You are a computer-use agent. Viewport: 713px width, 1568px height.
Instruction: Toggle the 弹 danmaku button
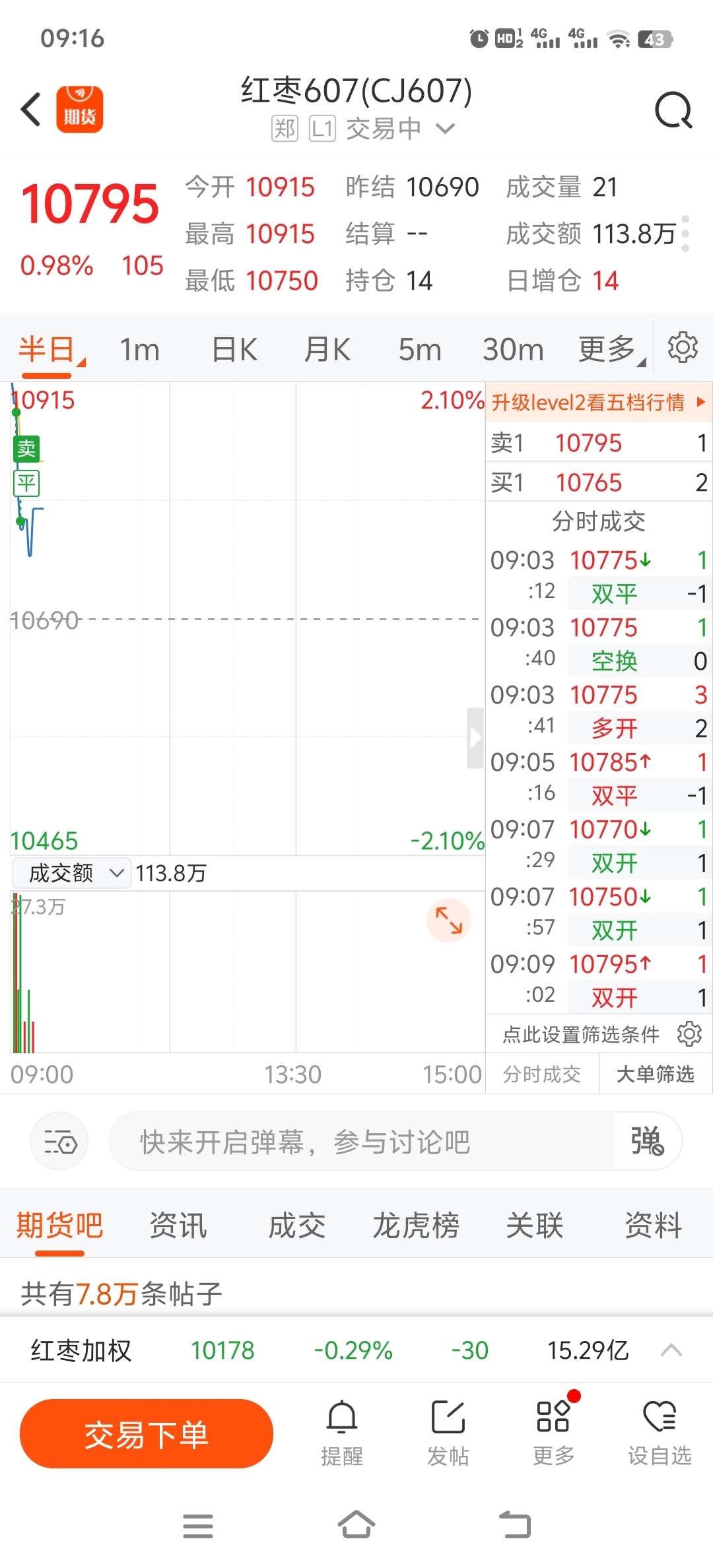click(647, 1141)
